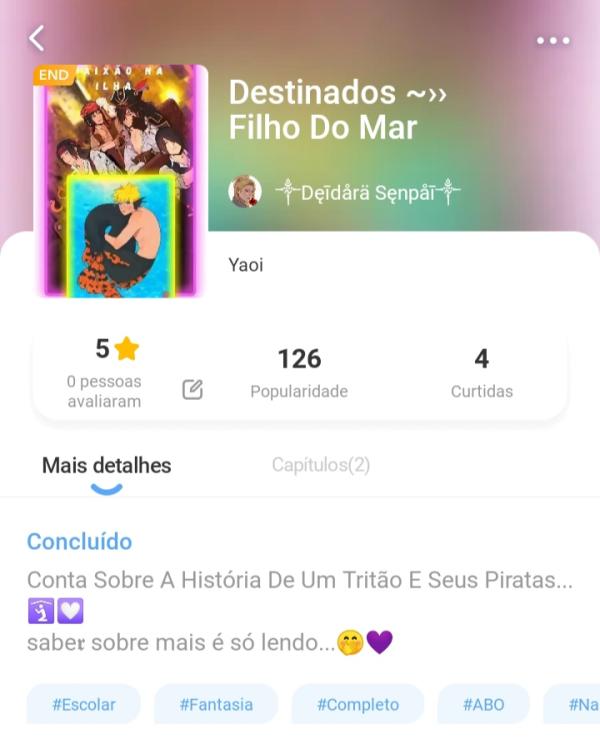The height and width of the screenshot is (739, 600).
Task: View stories tagged #ABO
Action: [483, 704]
